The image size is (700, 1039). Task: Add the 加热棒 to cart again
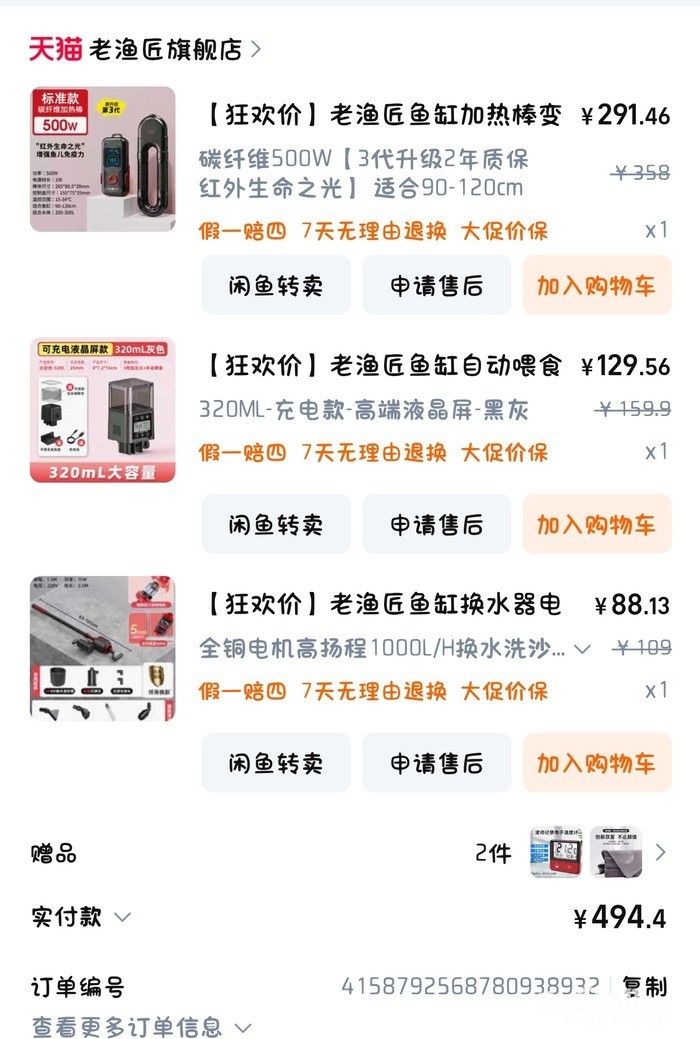[596, 286]
